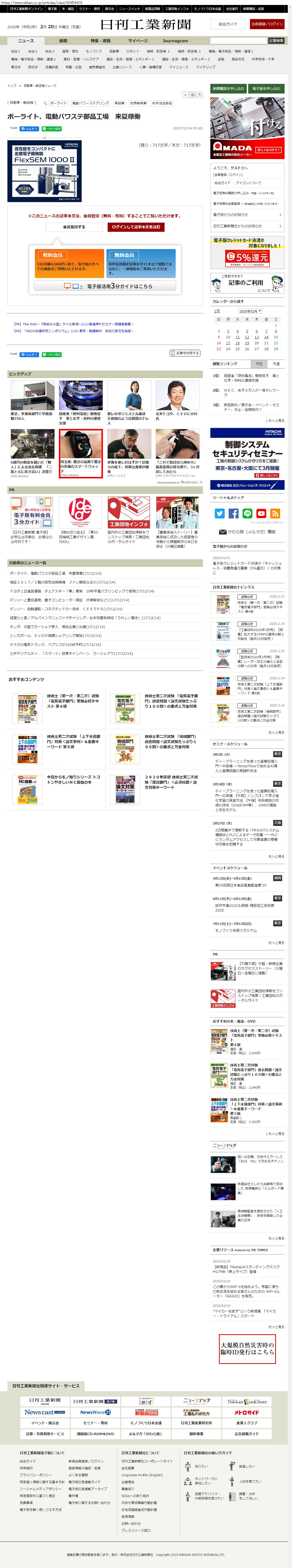Switch to the マイページ navigation tab
This screenshot has width=292, height=1568.
pyautogui.click(x=138, y=41)
